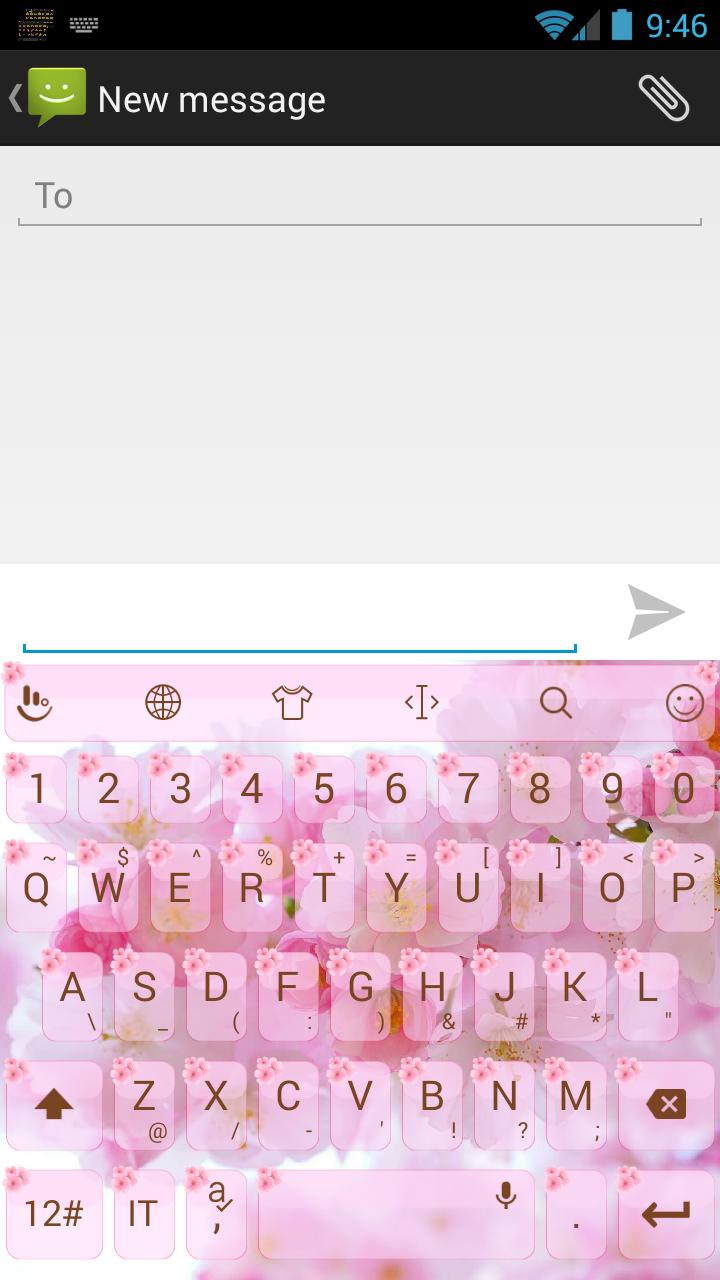Hit the backspace key
The height and width of the screenshot is (1280, 720).
[x=665, y=1105]
